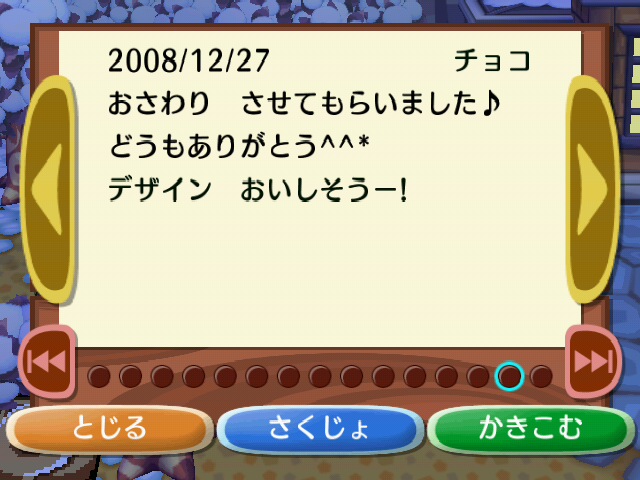Go to the previous message with left arrow
The height and width of the screenshot is (480, 640).
click(x=46, y=188)
